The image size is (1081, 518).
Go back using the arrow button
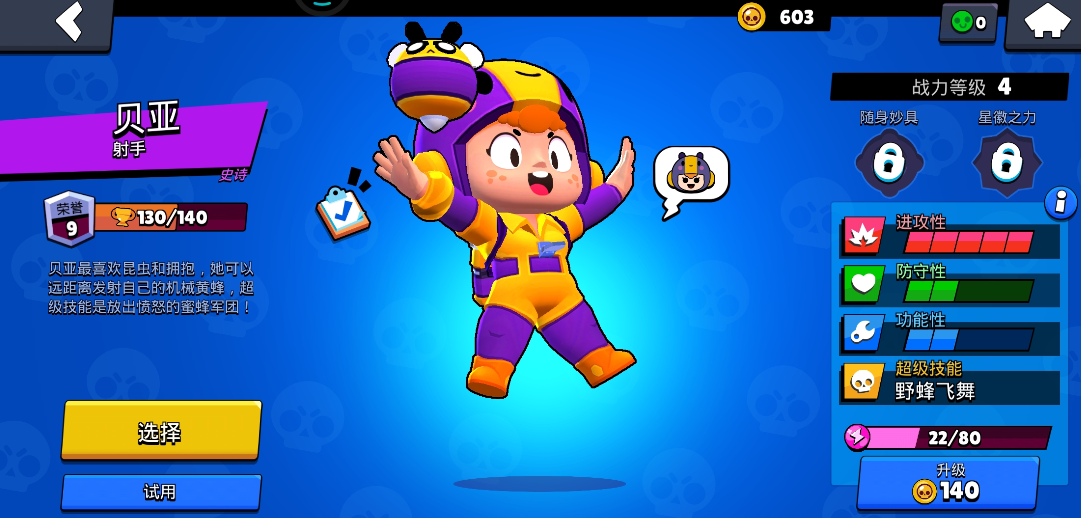click(x=60, y=22)
